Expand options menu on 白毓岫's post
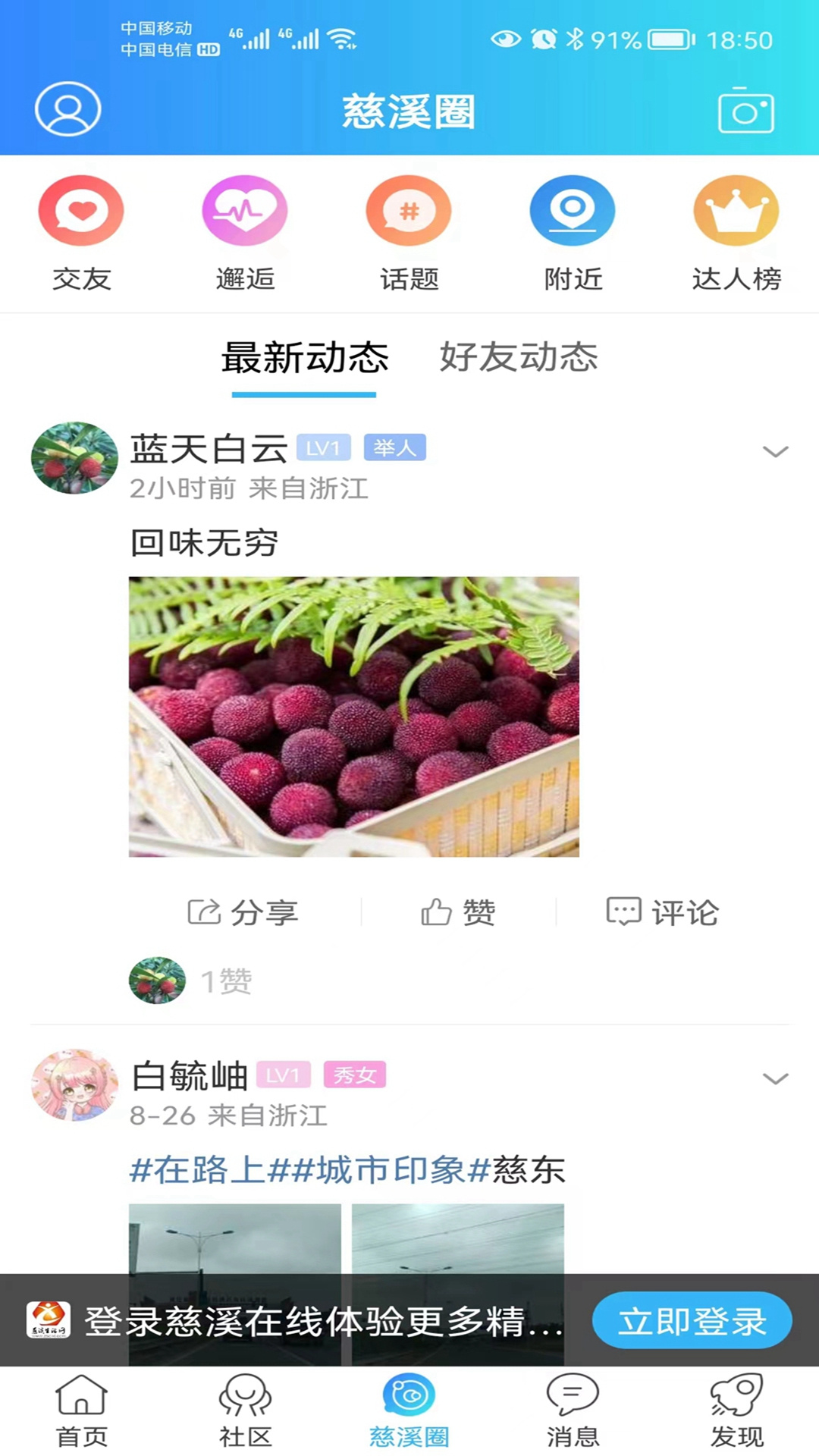The height and width of the screenshot is (1456, 819). pyautogui.click(x=775, y=1078)
